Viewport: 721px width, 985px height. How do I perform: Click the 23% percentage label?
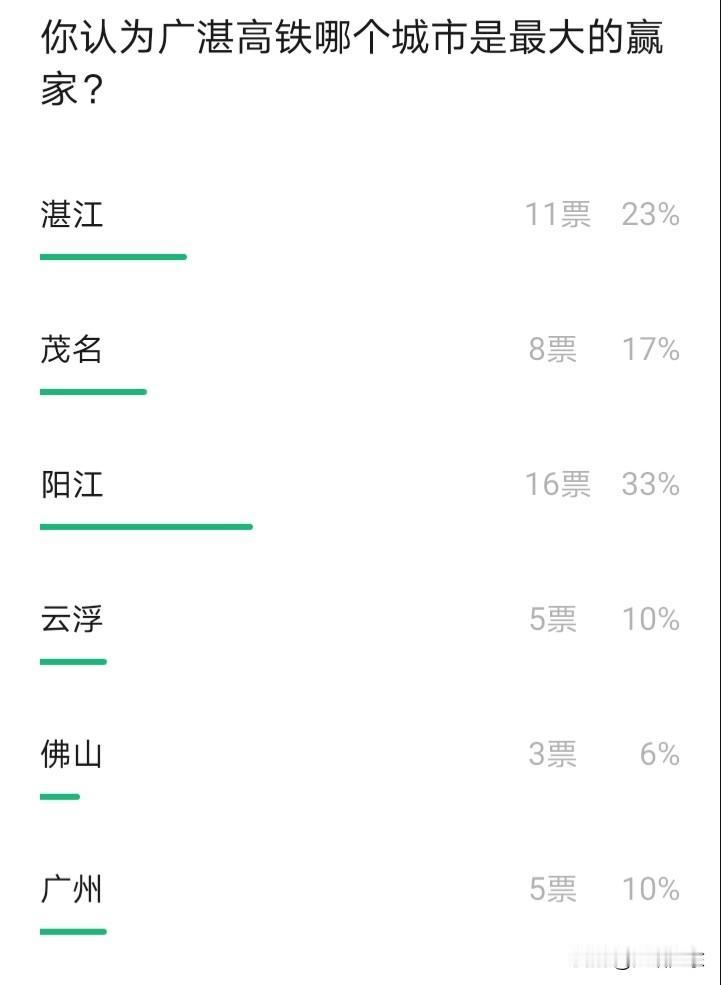[655, 214]
